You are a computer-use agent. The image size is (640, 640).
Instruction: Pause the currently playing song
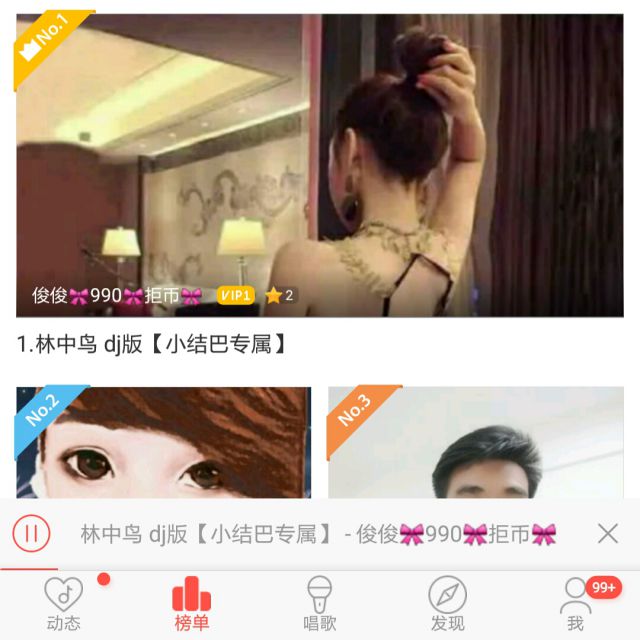click(31, 533)
